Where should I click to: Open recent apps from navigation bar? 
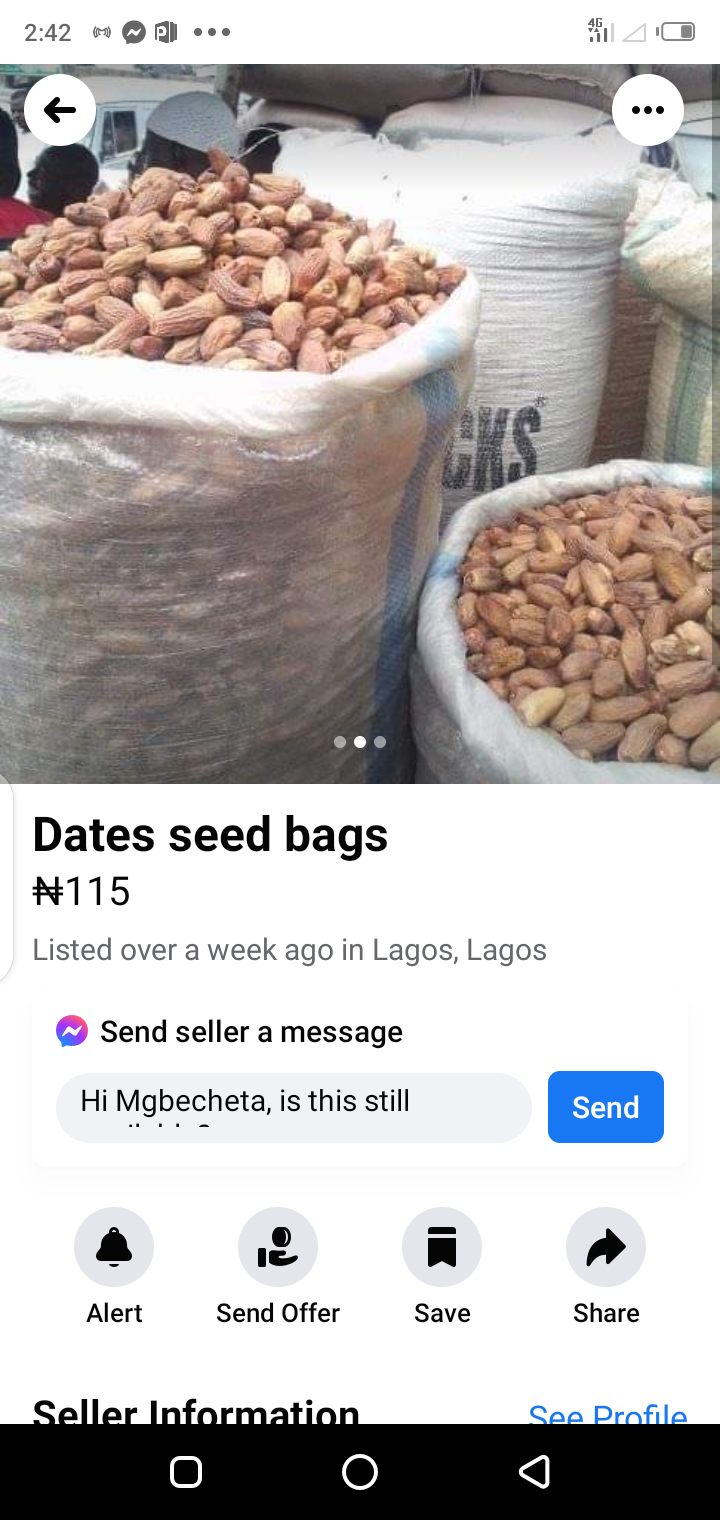(x=186, y=1472)
